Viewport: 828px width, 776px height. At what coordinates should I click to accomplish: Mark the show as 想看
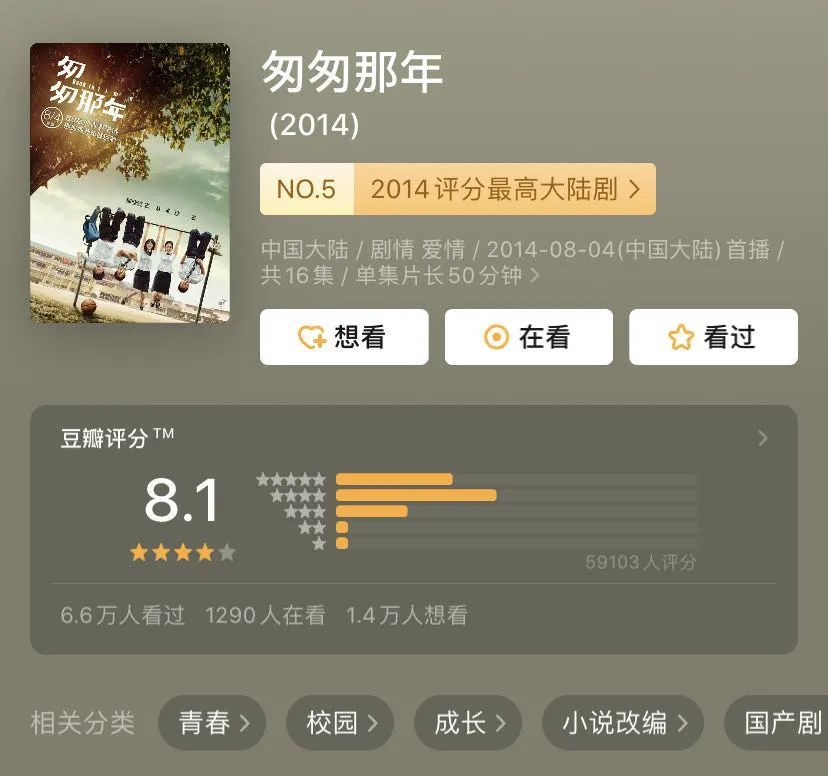click(x=344, y=337)
